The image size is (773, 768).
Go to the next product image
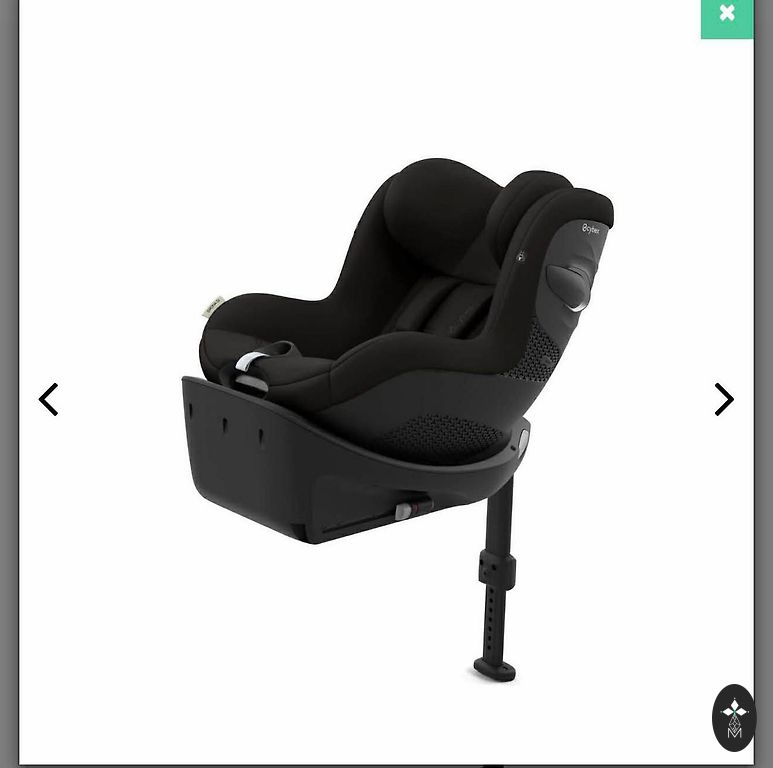[724, 399]
